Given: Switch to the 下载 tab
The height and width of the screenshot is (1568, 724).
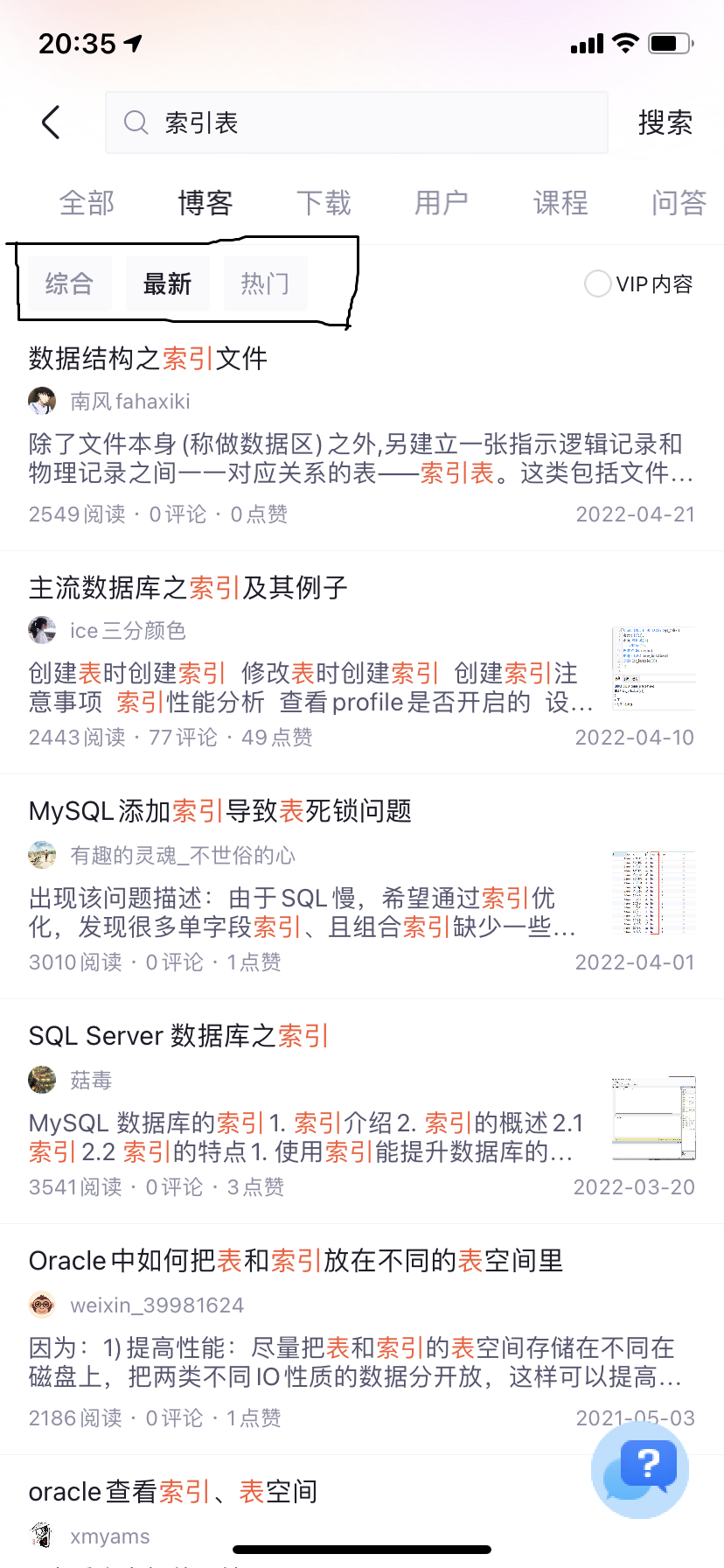Looking at the screenshot, I should tap(324, 203).
